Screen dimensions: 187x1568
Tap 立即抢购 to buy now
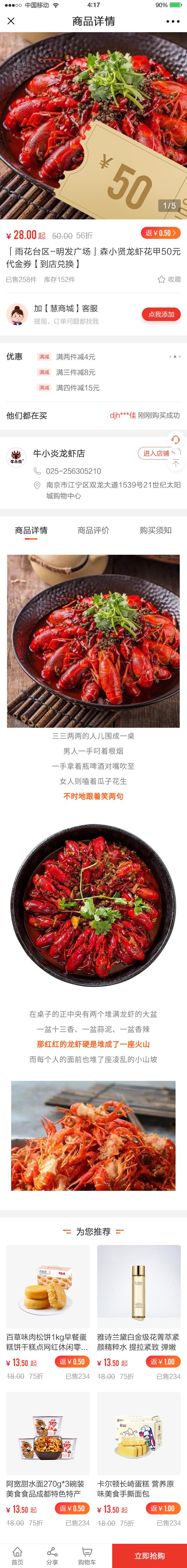click(x=149, y=1555)
